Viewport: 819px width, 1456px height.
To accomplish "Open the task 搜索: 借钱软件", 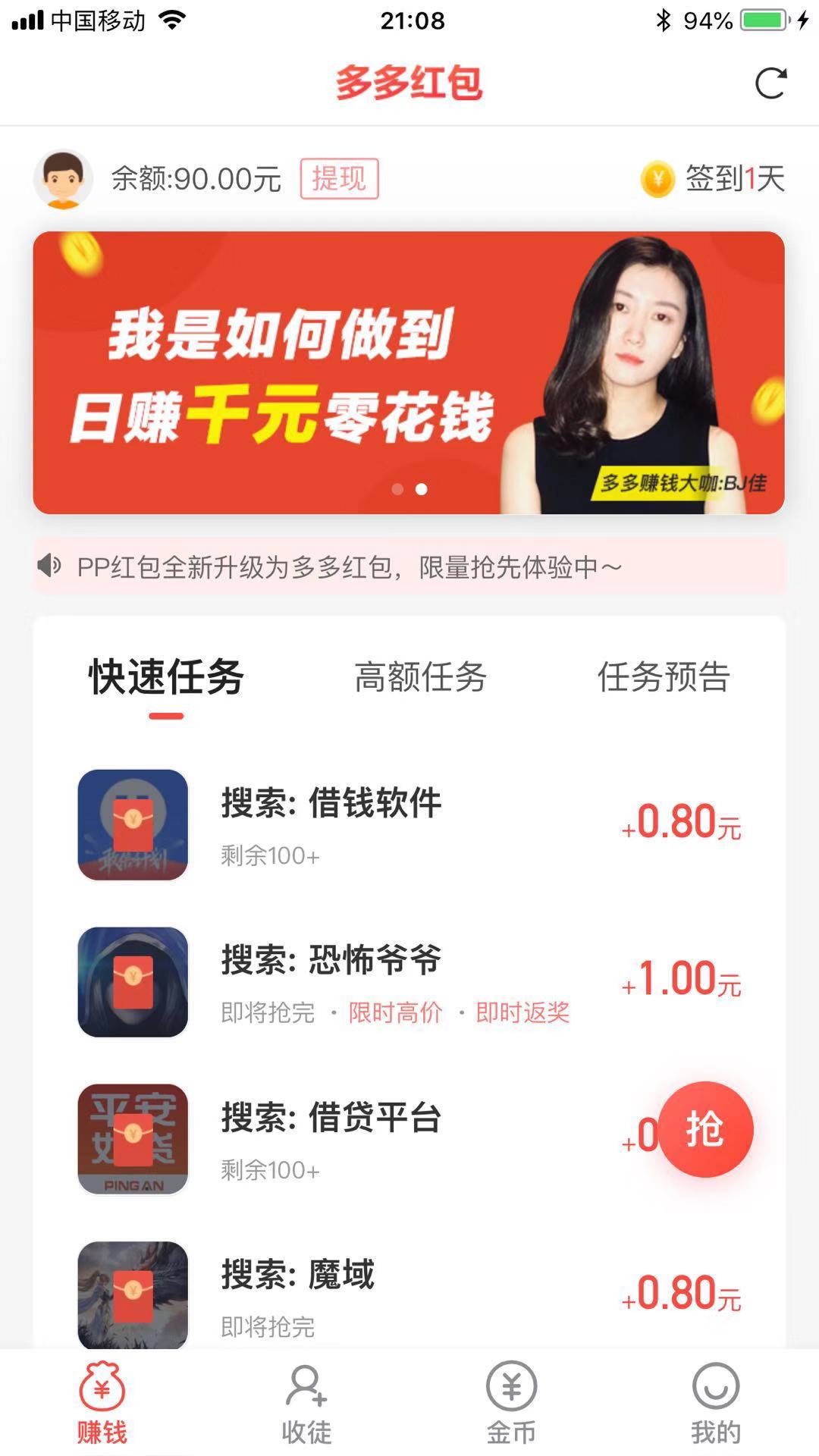I will click(409, 825).
